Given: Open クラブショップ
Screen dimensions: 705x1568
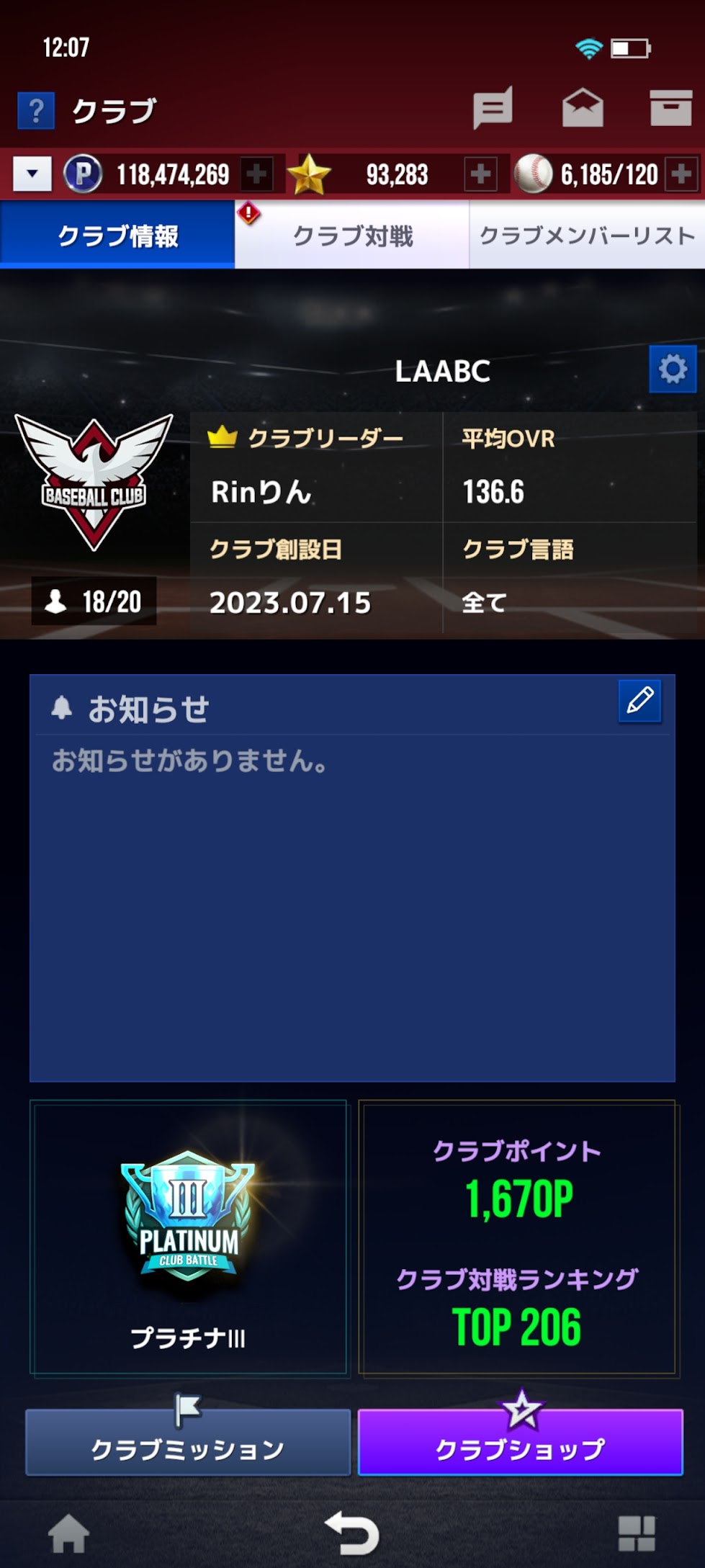Looking at the screenshot, I should click(x=520, y=1441).
